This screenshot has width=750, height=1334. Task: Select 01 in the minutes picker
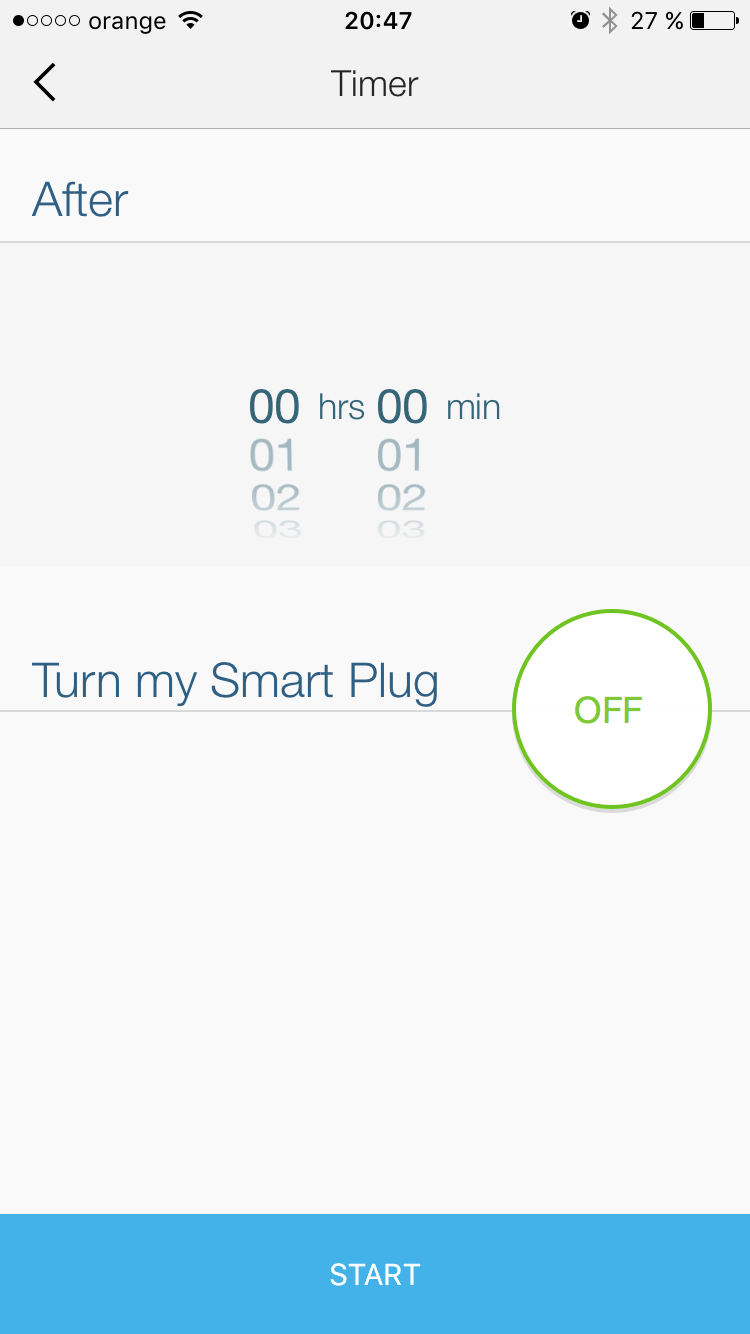(x=401, y=456)
